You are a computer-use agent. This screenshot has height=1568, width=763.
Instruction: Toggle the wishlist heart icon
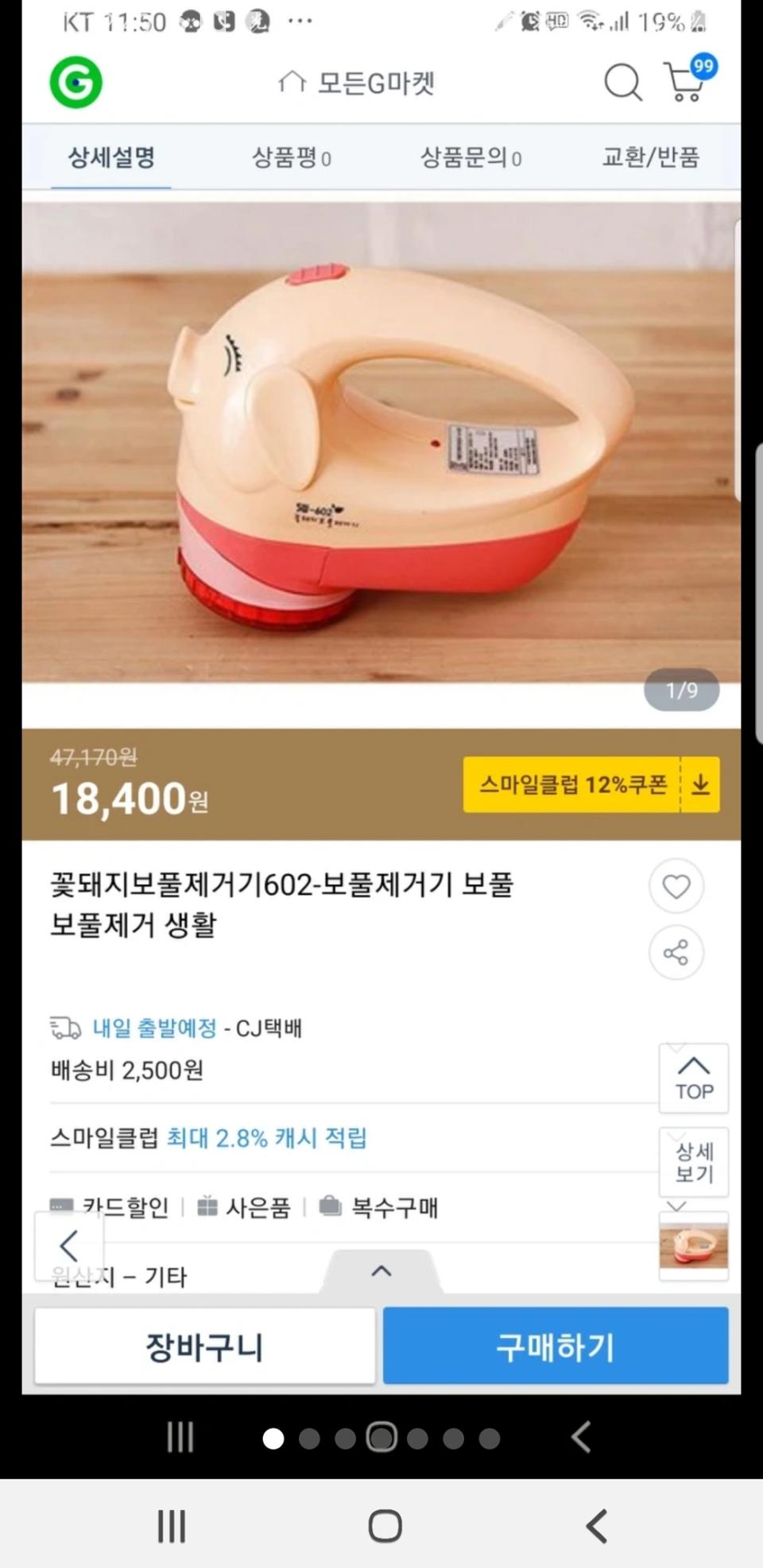[x=676, y=886]
